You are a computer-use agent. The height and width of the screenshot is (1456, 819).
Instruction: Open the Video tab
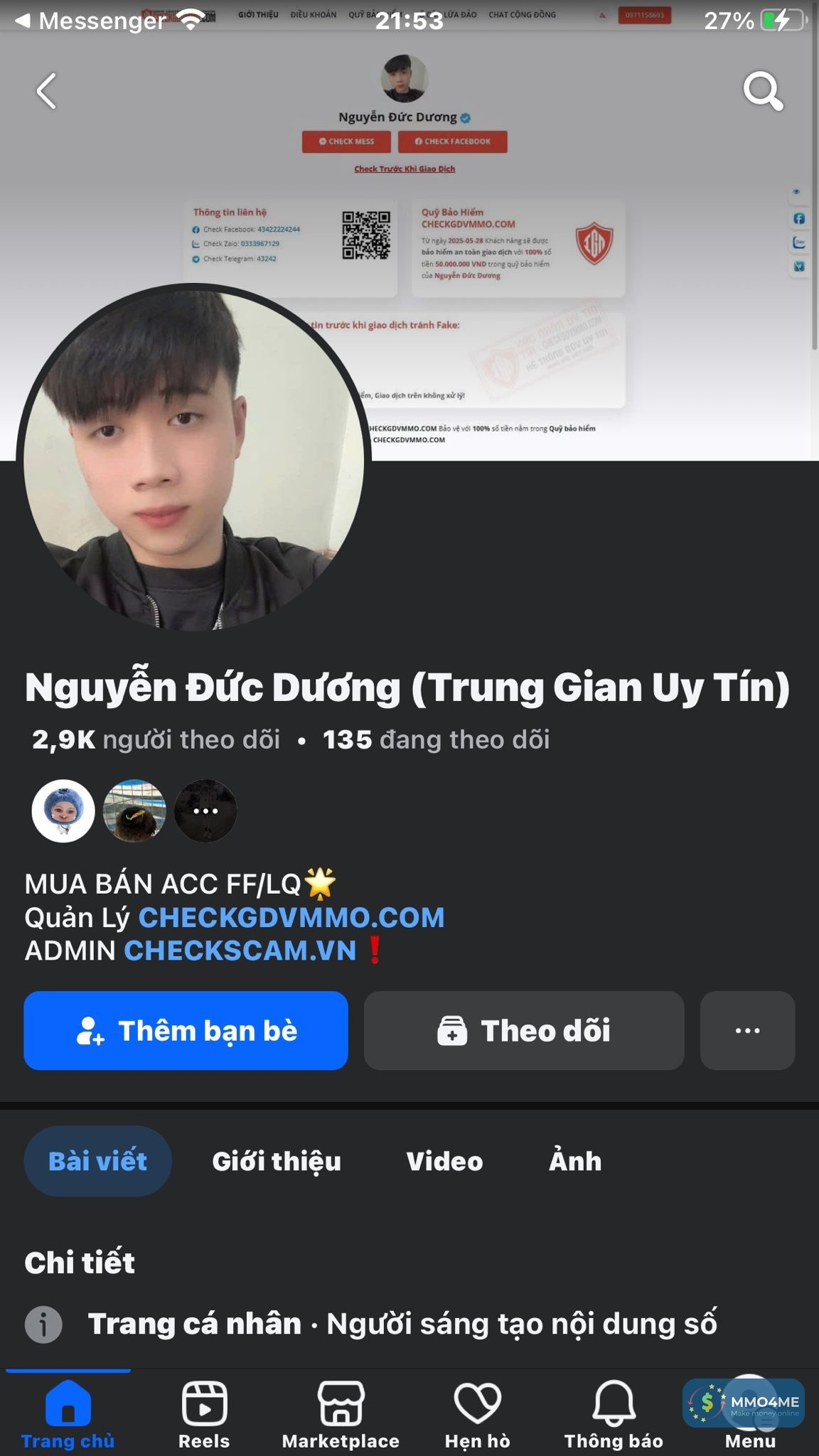pos(444,1161)
